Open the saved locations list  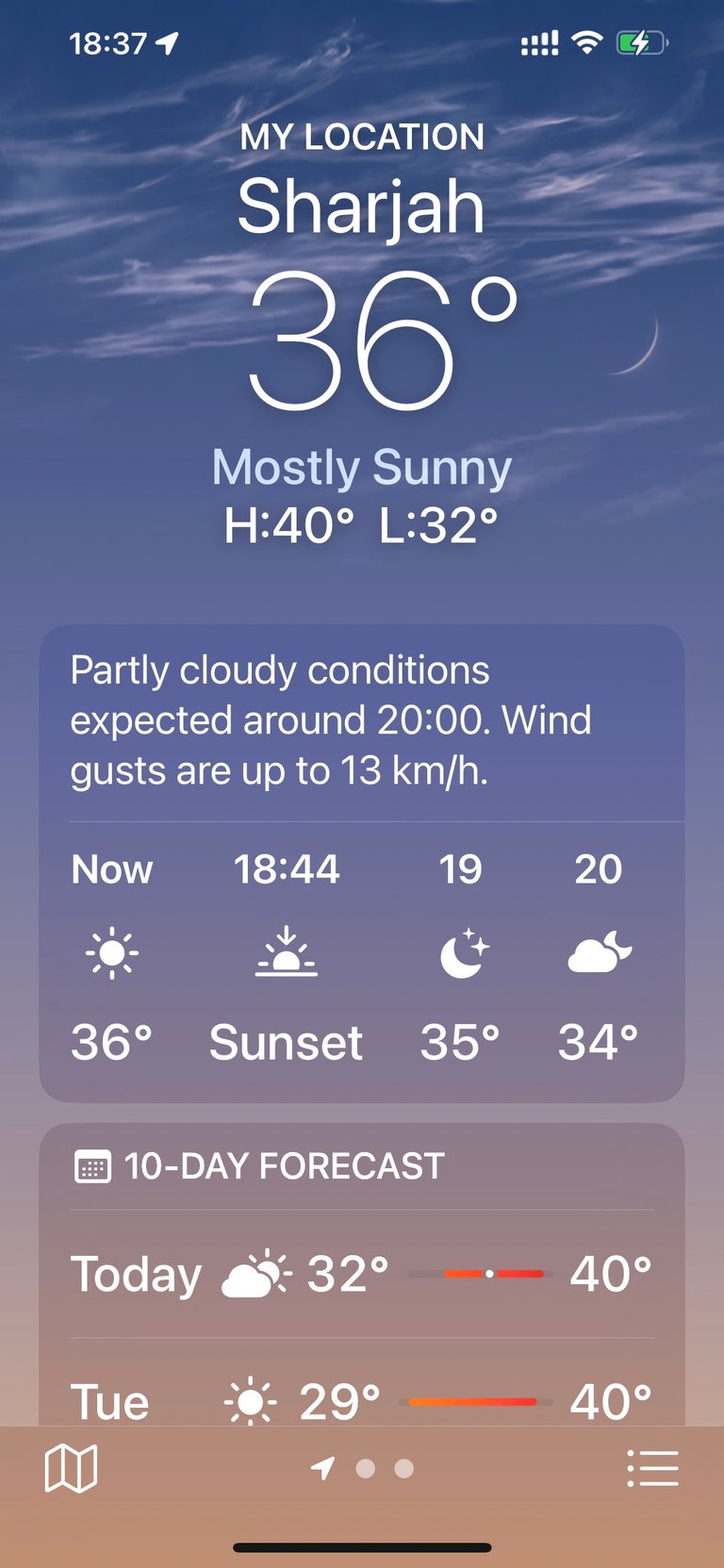pyautogui.click(x=652, y=1468)
